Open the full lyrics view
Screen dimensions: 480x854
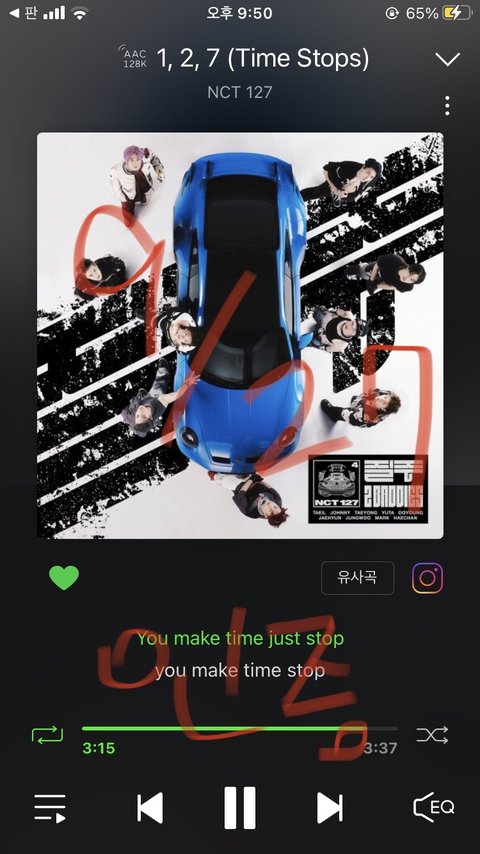tap(240, 654)
